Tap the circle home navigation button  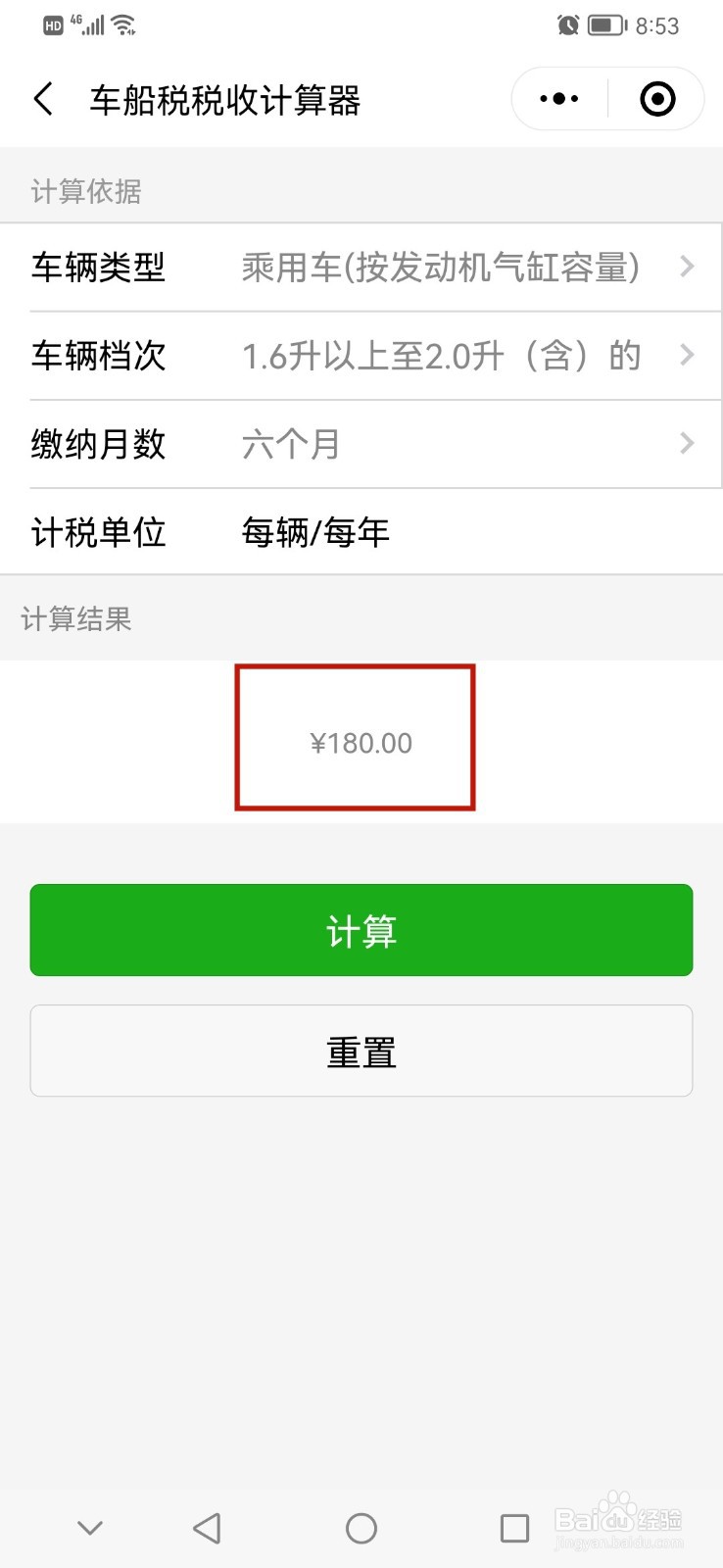361,1527
